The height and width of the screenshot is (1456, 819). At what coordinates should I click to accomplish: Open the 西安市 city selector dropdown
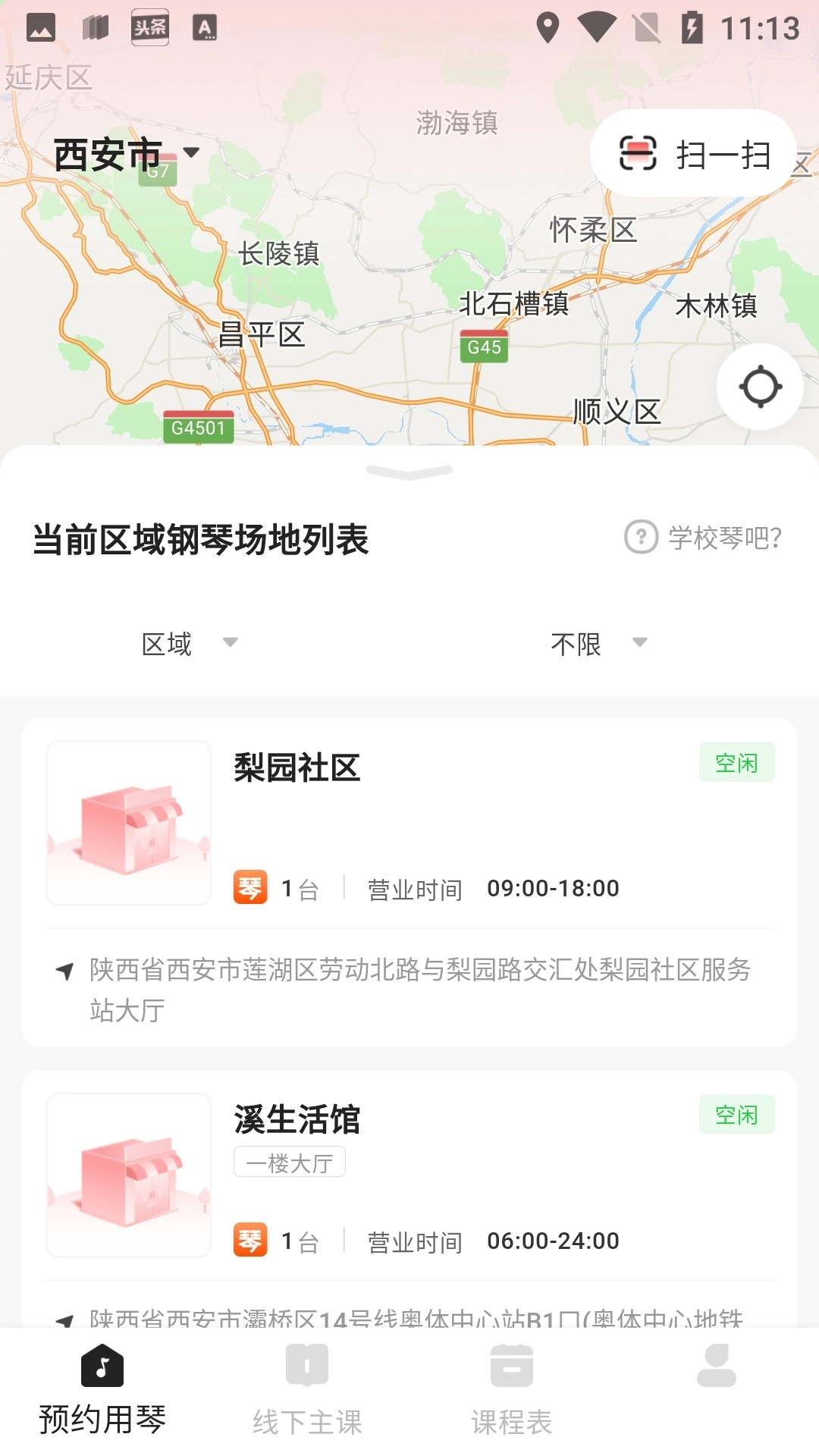pos(121,153)
